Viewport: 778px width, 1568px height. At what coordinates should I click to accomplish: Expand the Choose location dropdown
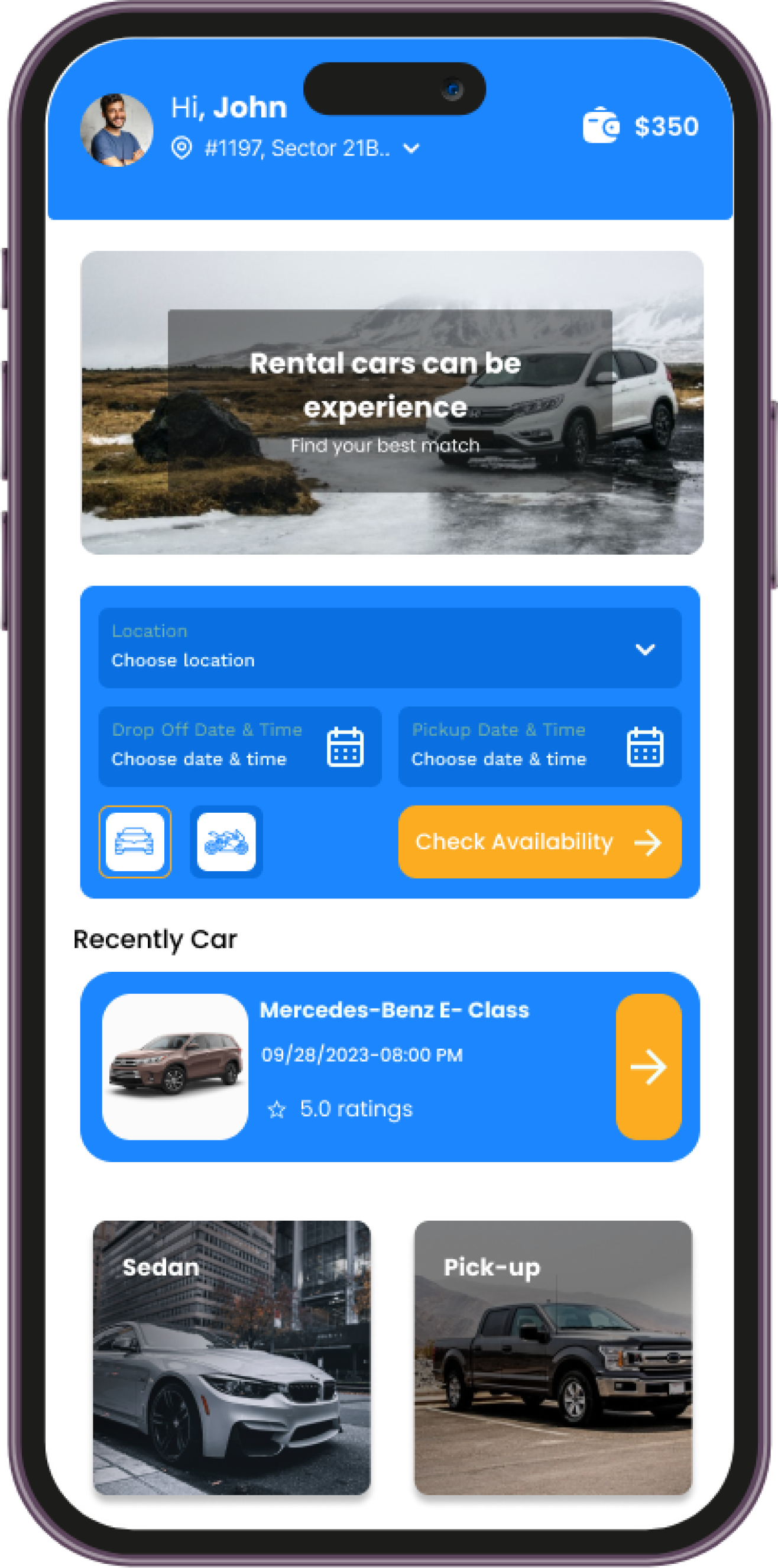[x=390, y=648]
